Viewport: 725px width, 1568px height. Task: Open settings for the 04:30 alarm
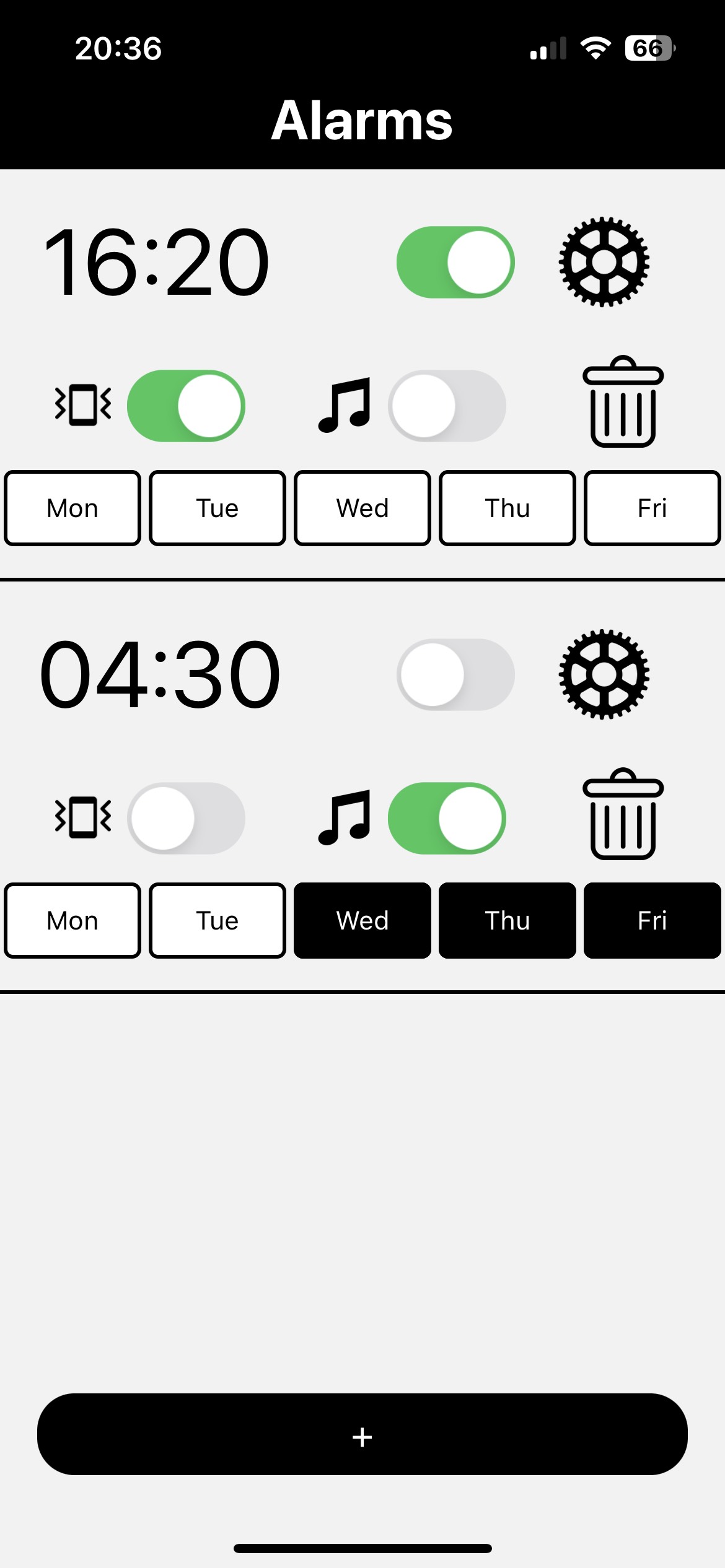(603, 675)
